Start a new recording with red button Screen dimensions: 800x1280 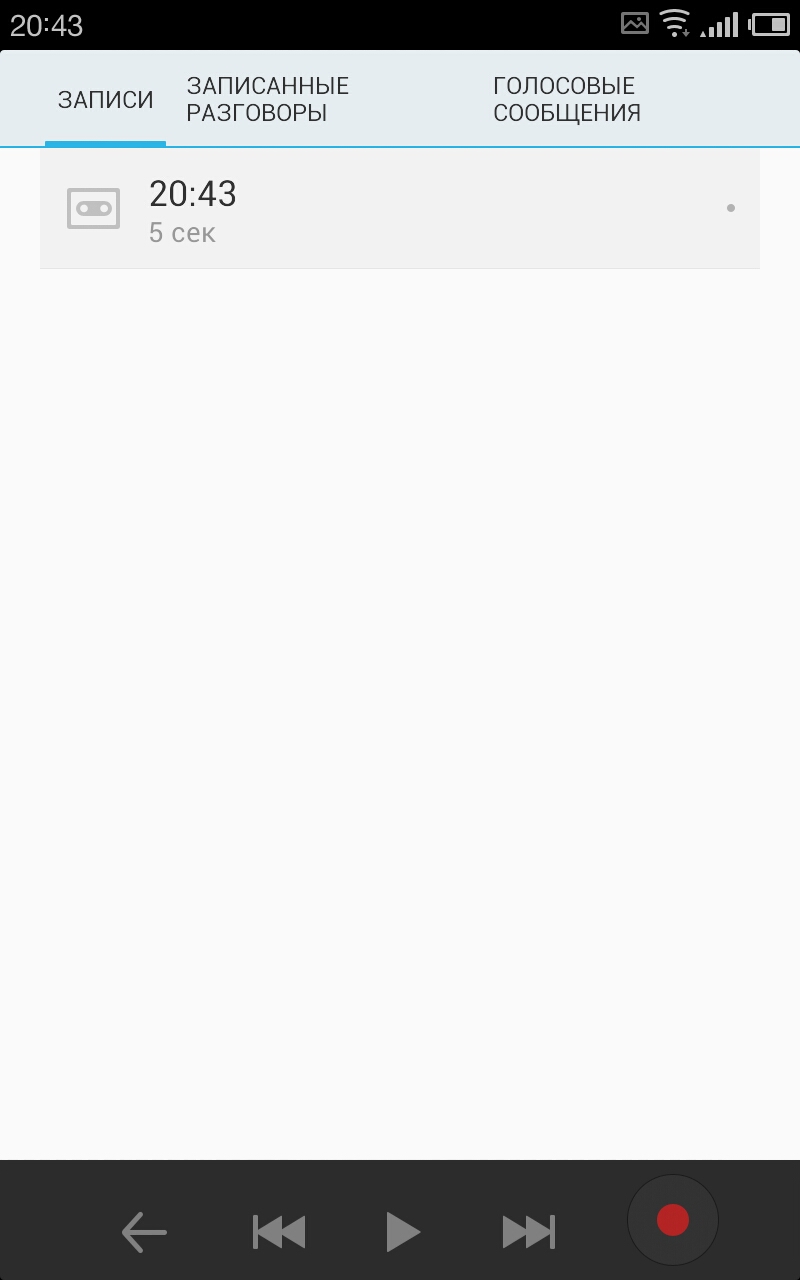click(x=672, y=1220)
